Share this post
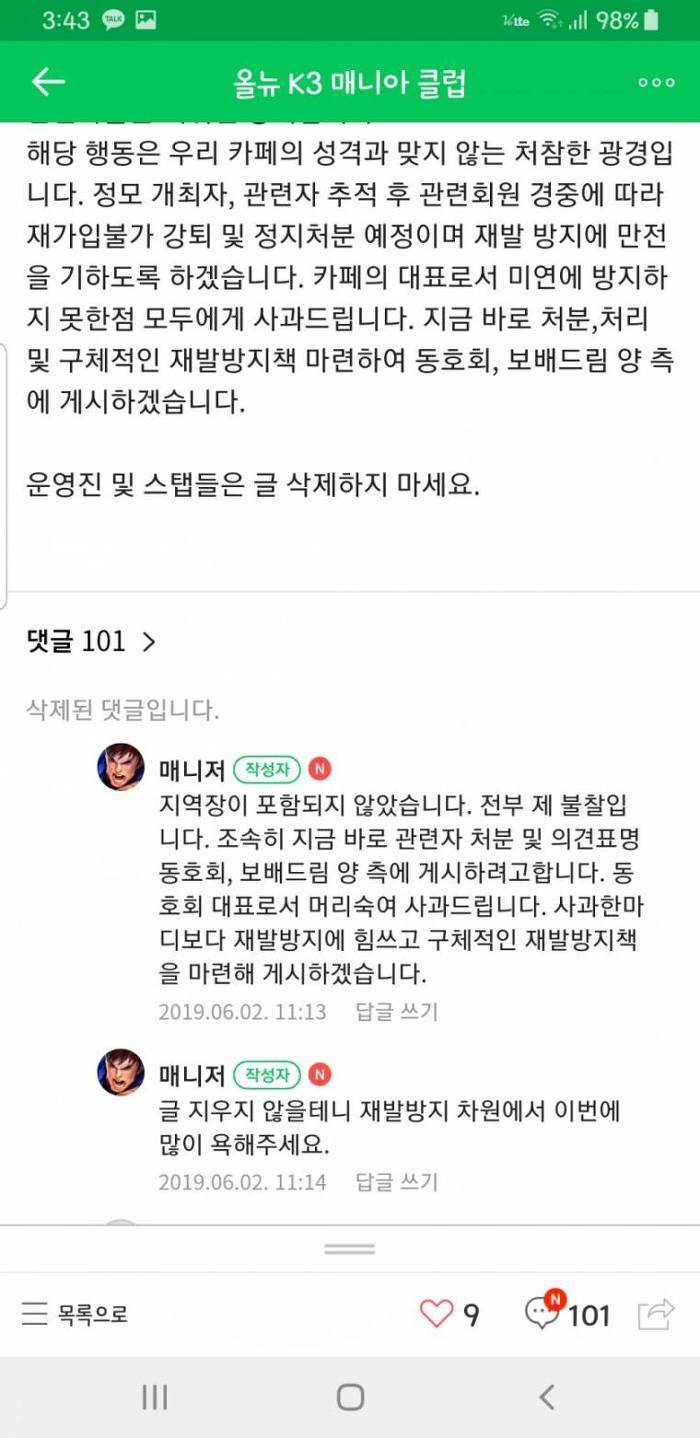Viewport: 700px width, 1438px height. 657,1313
